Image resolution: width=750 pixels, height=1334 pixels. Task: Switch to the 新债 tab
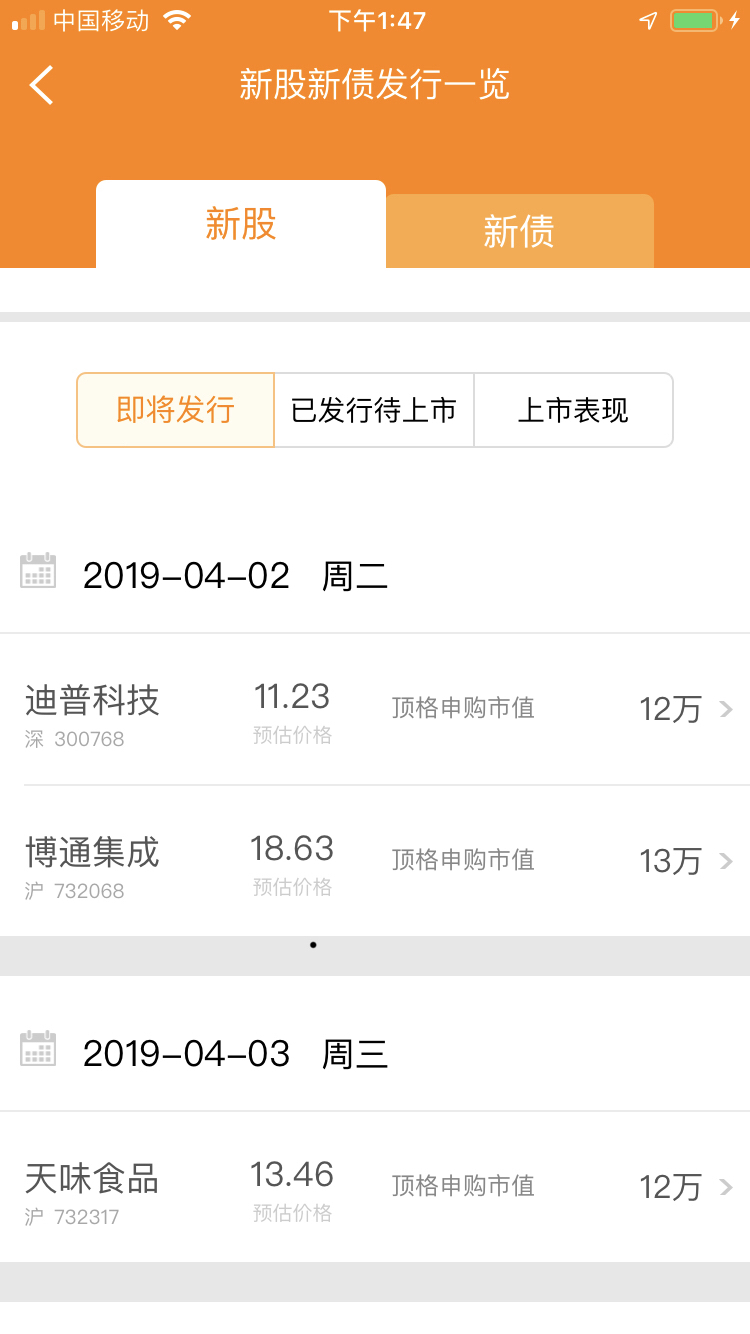(519, 232)
